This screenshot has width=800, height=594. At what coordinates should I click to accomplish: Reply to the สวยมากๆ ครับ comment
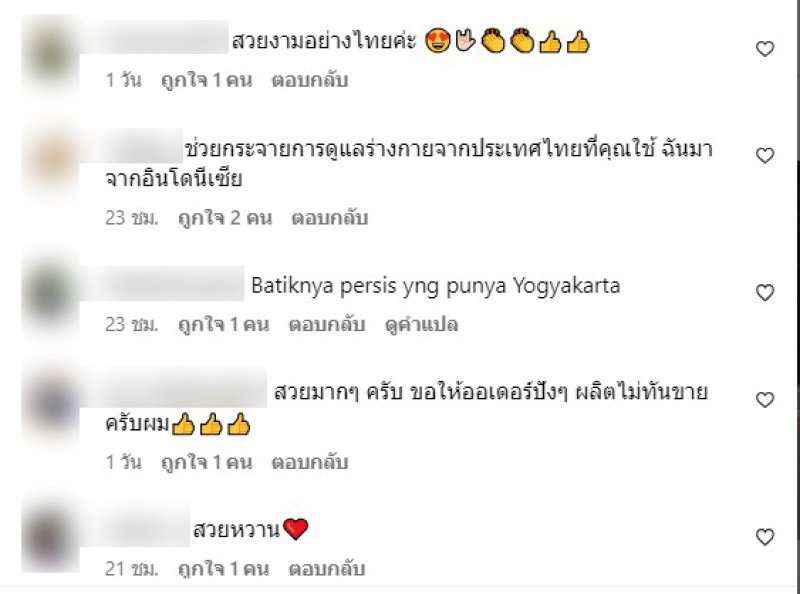(x=309, y=462)
